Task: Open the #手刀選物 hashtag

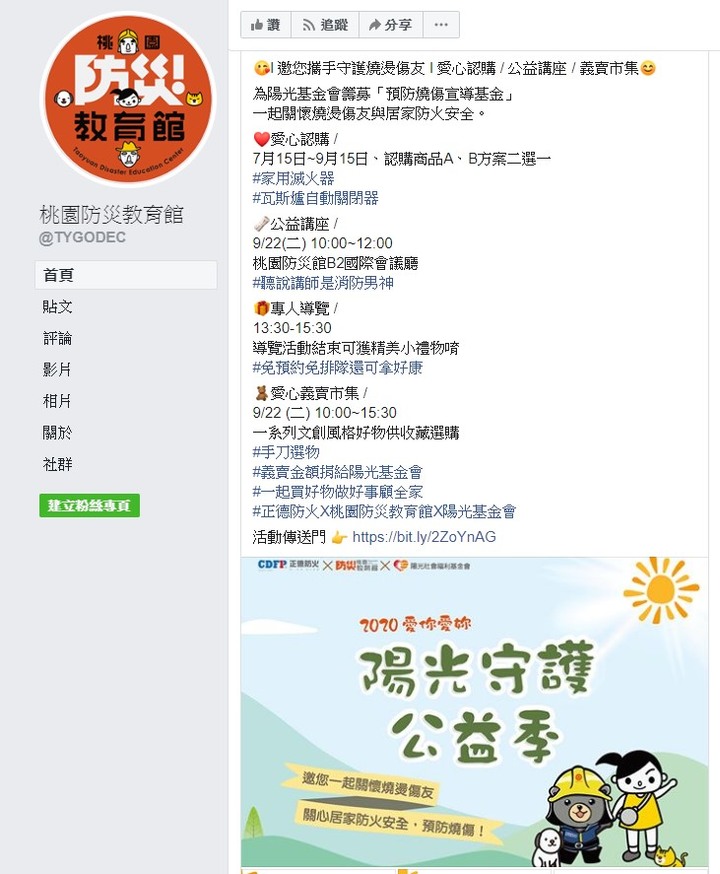Action: [287, 452]
